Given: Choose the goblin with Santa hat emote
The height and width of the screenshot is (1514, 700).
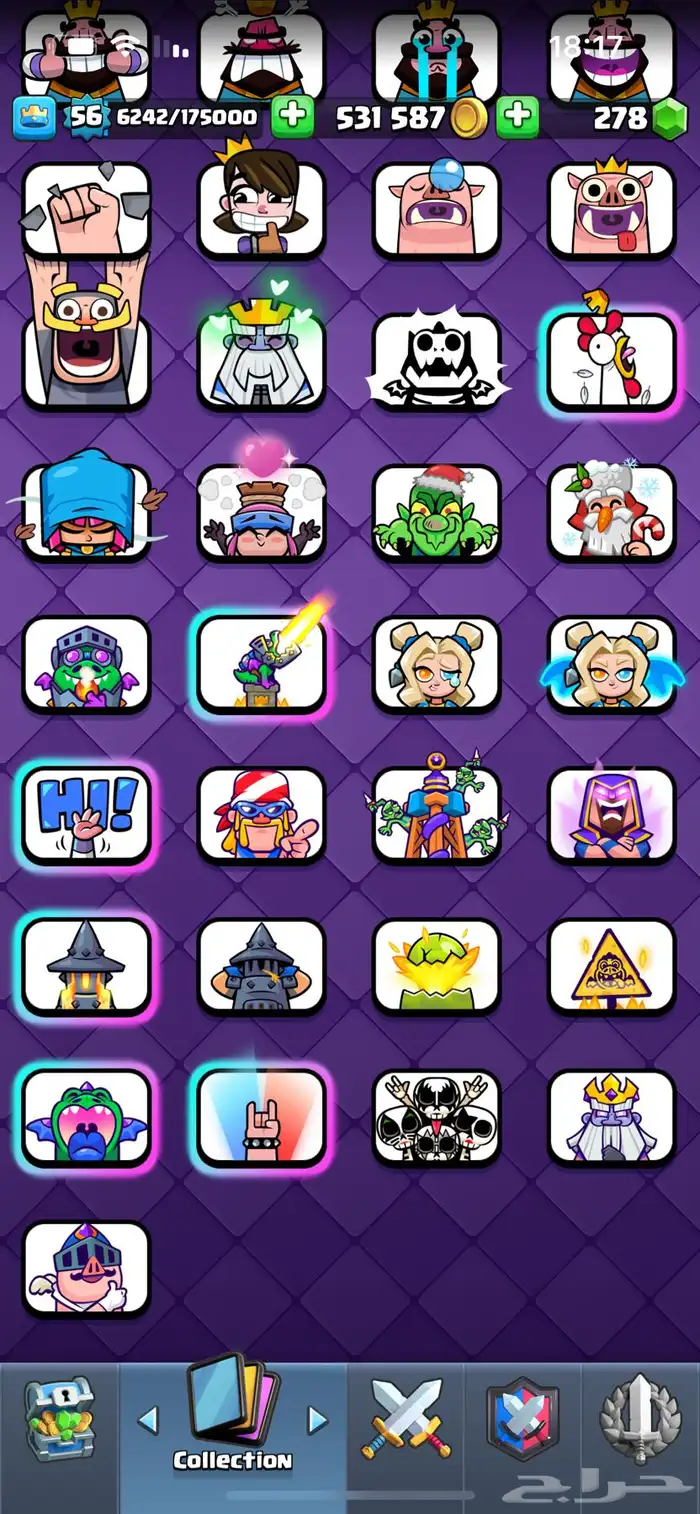Looking at the screenshot, I should pyautogui.click(x=436, y=512).
